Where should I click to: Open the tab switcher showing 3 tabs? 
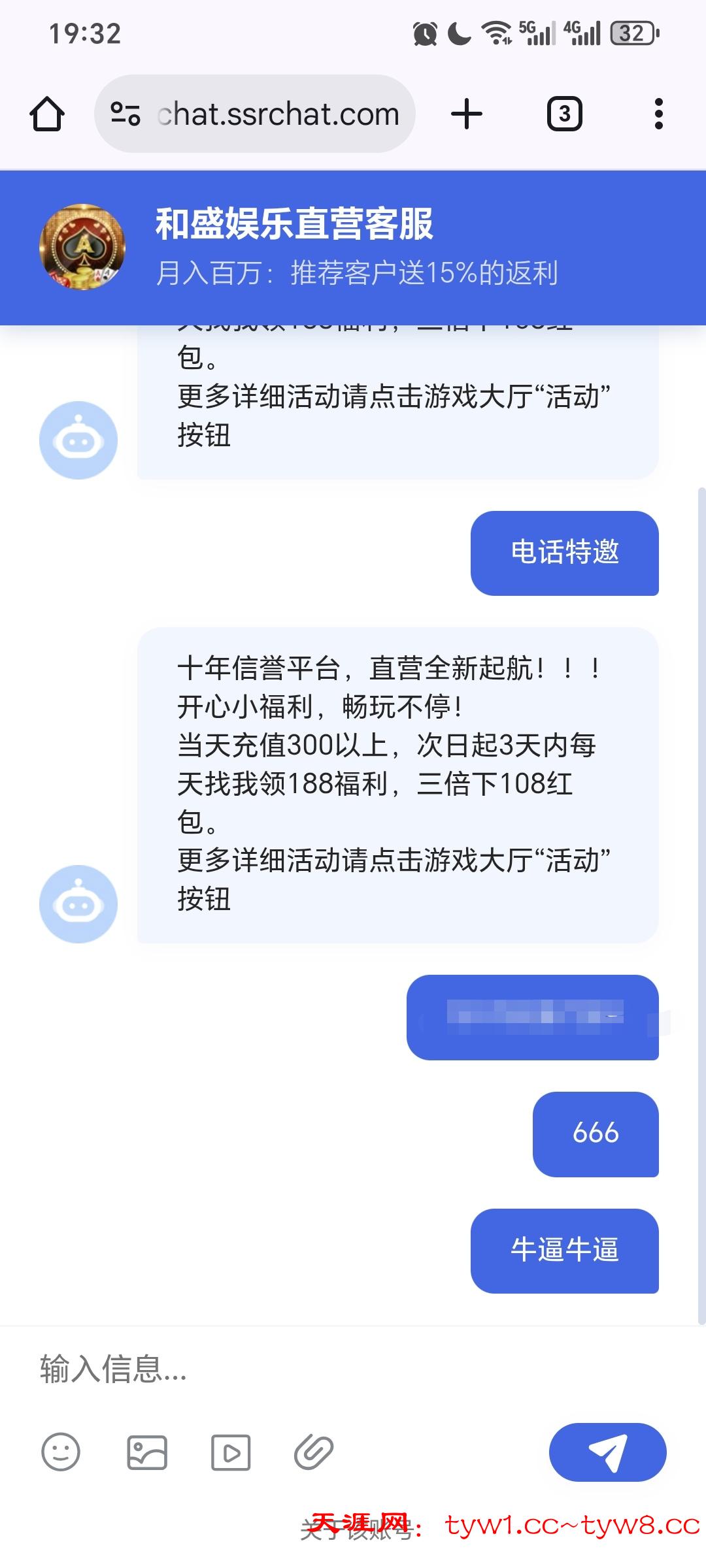click(x=564, y=114)
